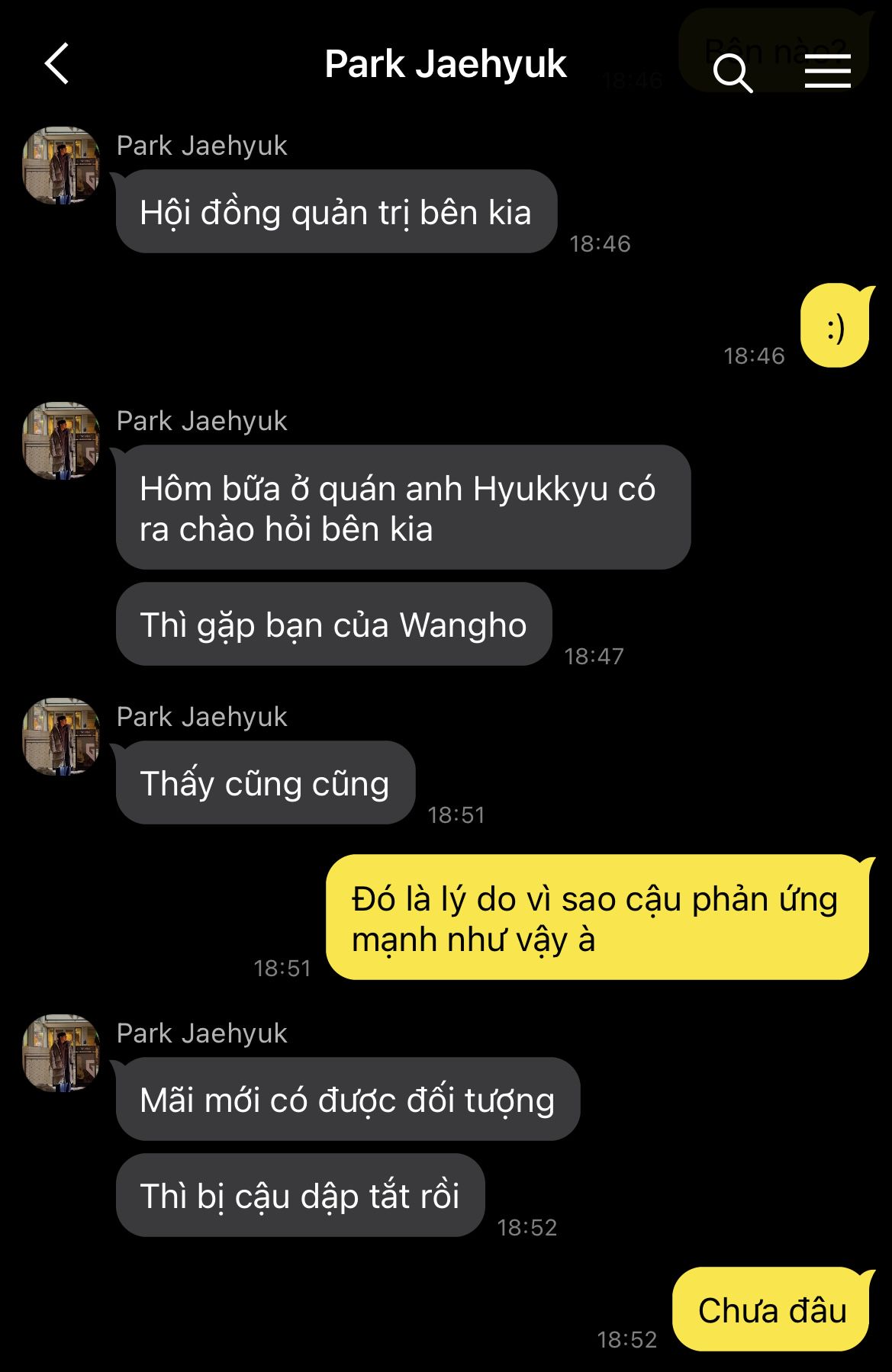The image size is (892, 1372).
Task: Open Park Jaehyuk's avatar beside 'Hội đồng quản trị'
Action: click(x=61, y=165)
